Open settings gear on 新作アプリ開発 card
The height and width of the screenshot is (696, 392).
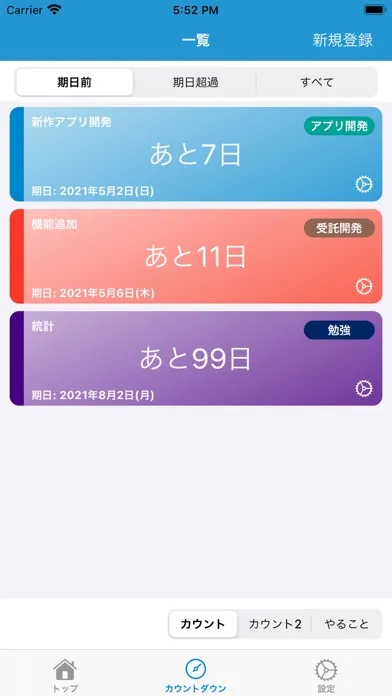(x=364, y=184)
